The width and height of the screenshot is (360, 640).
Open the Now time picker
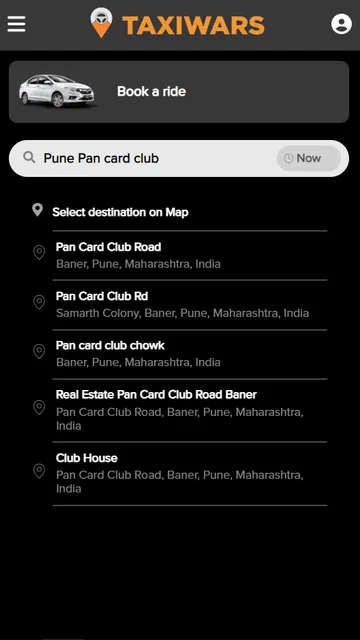pos(309,158)
